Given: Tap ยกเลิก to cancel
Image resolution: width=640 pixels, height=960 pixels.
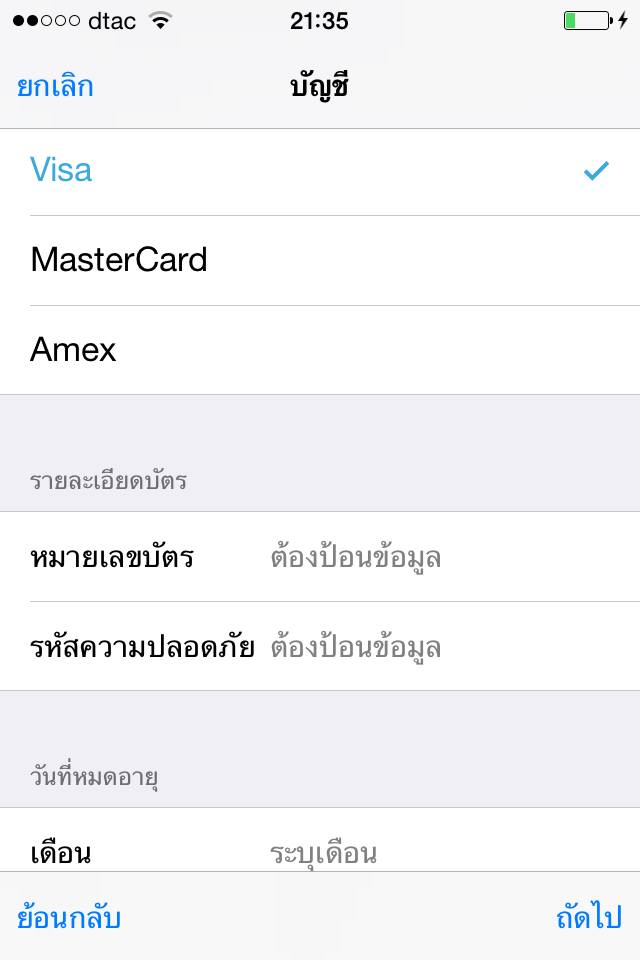Looking at the screenshot, I should (x=55, y=87).
